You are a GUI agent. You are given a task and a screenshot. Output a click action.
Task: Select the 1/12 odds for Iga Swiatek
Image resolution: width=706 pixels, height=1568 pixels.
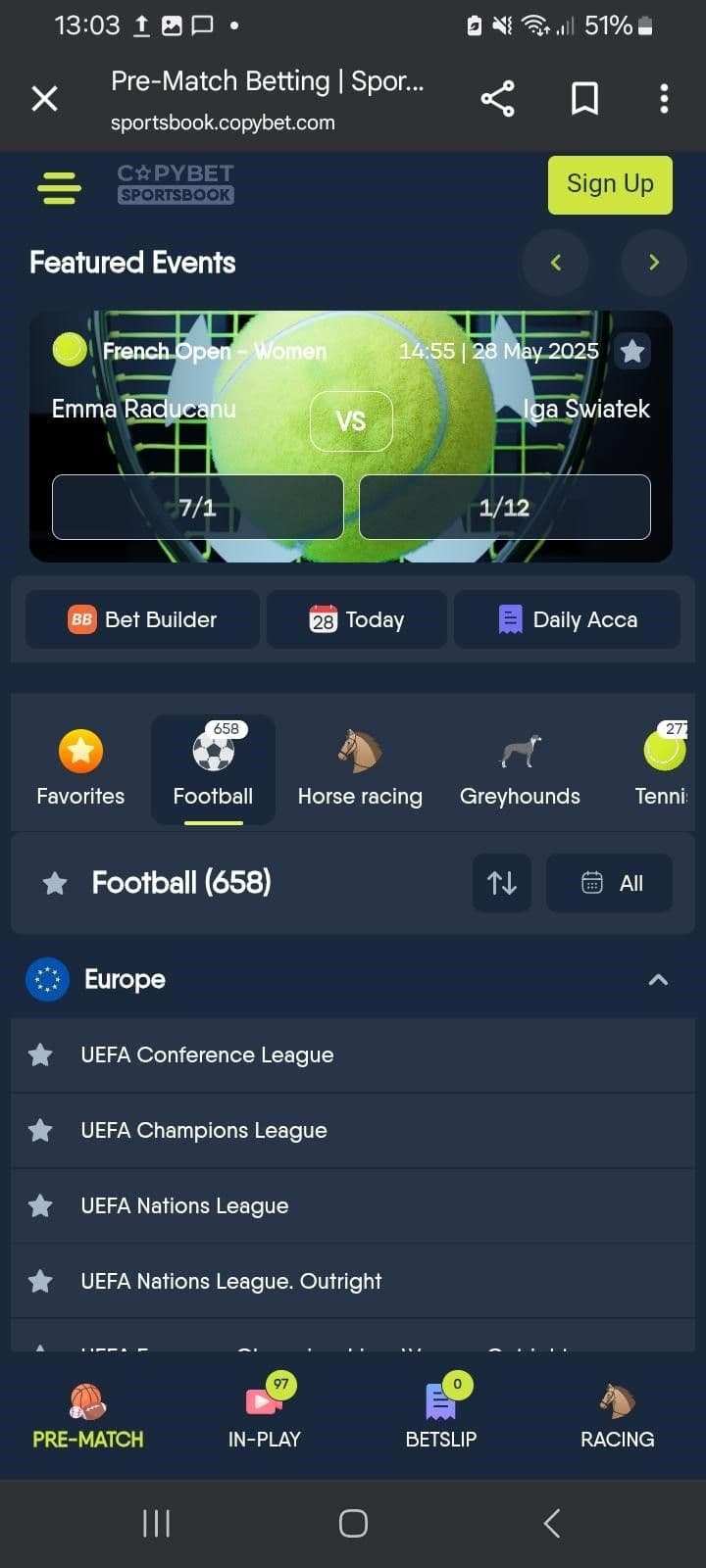click(x=504, y=507)
